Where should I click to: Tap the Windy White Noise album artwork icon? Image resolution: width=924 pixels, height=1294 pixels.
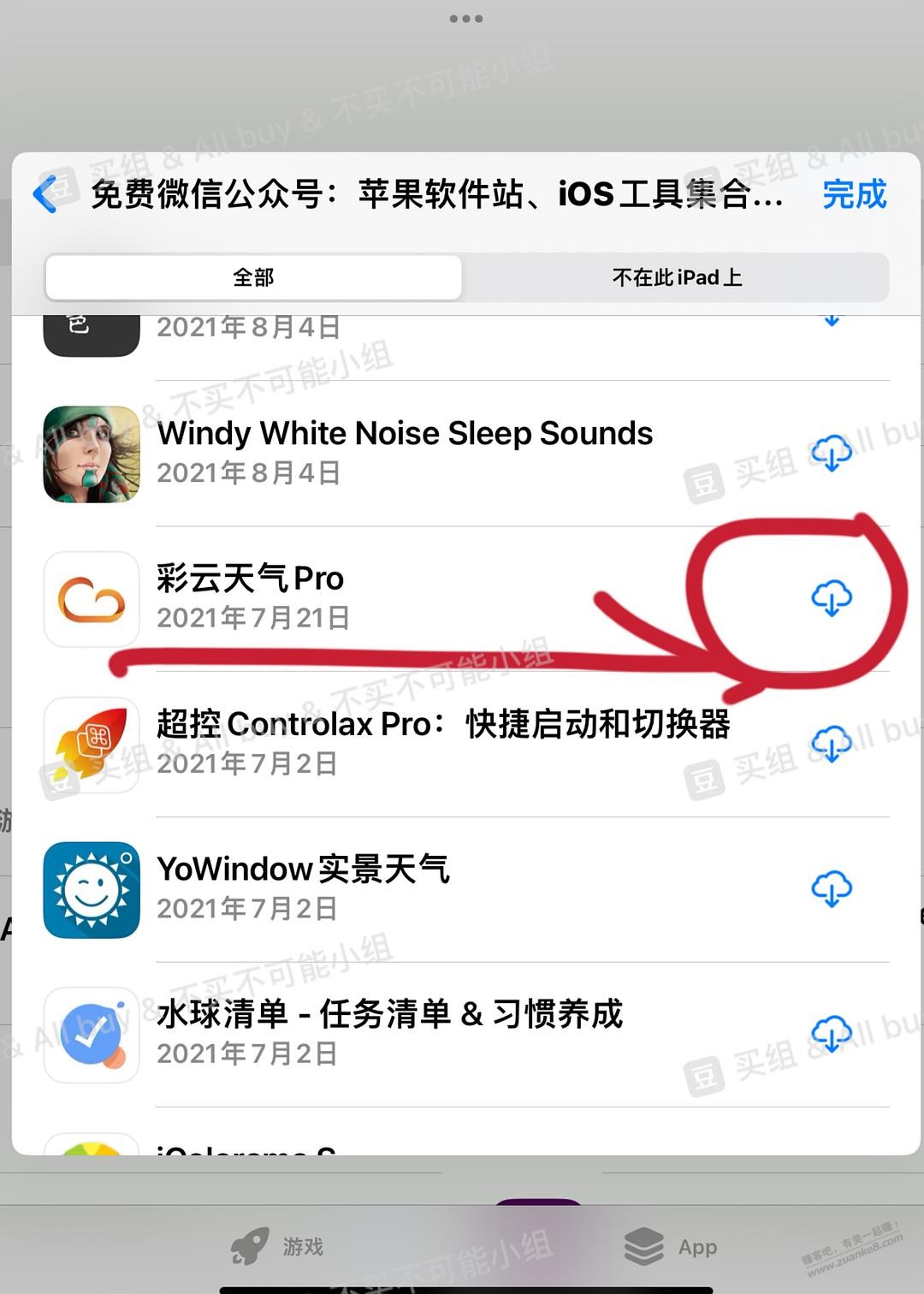[x=91, y=454]
